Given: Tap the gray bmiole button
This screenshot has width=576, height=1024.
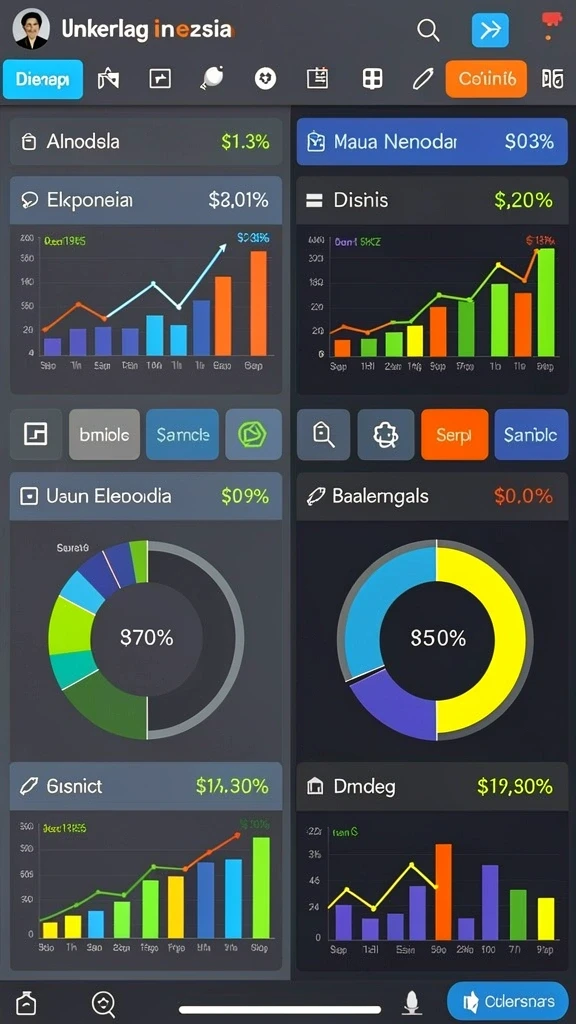Looking at the screenshot, I should [x=104, y=434].
